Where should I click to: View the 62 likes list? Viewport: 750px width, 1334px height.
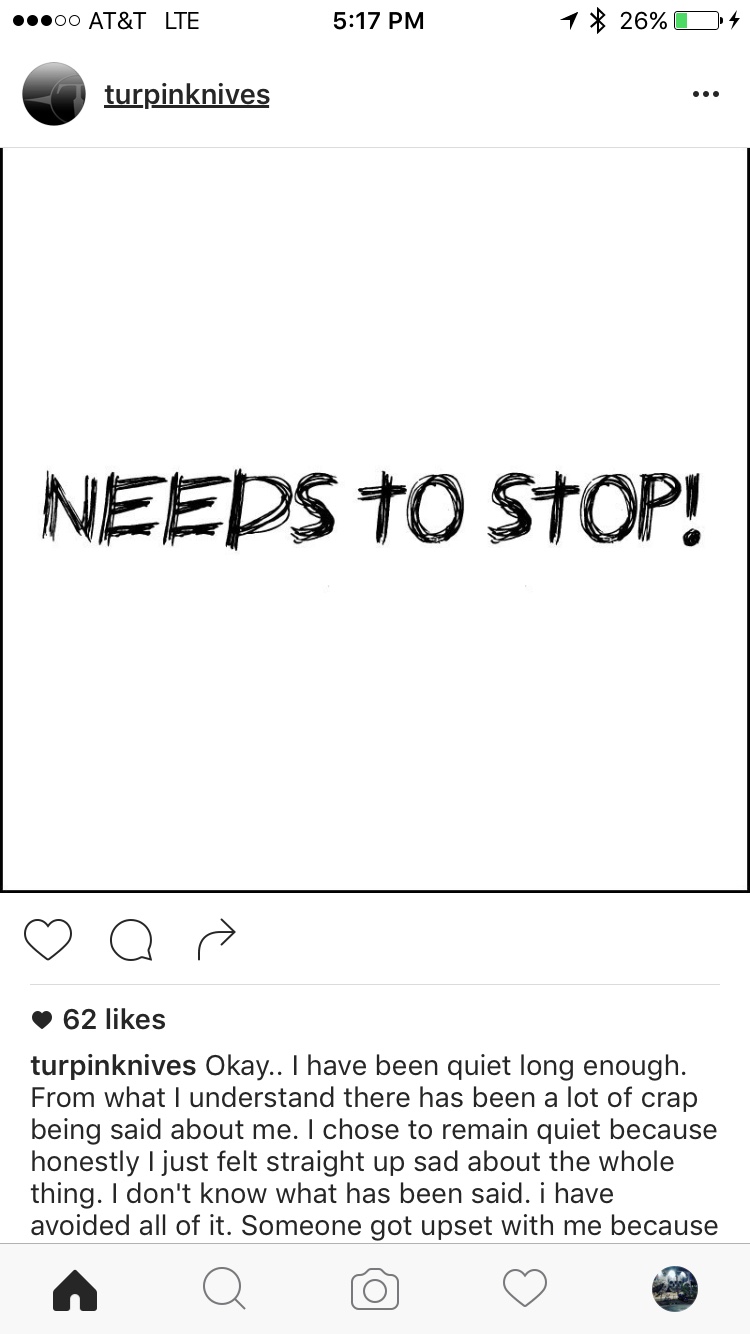click(112, 1019)
